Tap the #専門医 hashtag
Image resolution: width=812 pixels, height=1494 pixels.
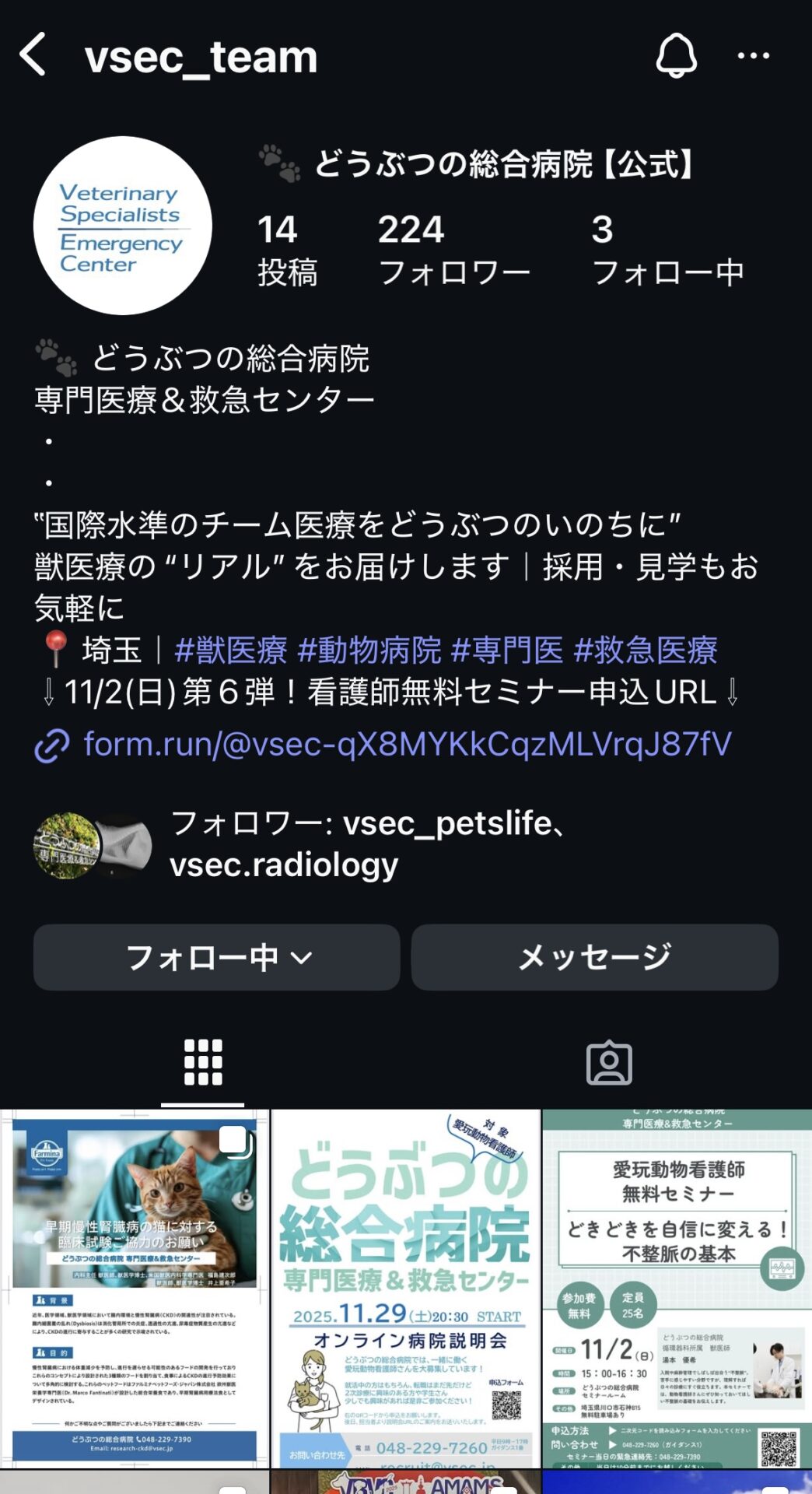(x=507, y=650)
